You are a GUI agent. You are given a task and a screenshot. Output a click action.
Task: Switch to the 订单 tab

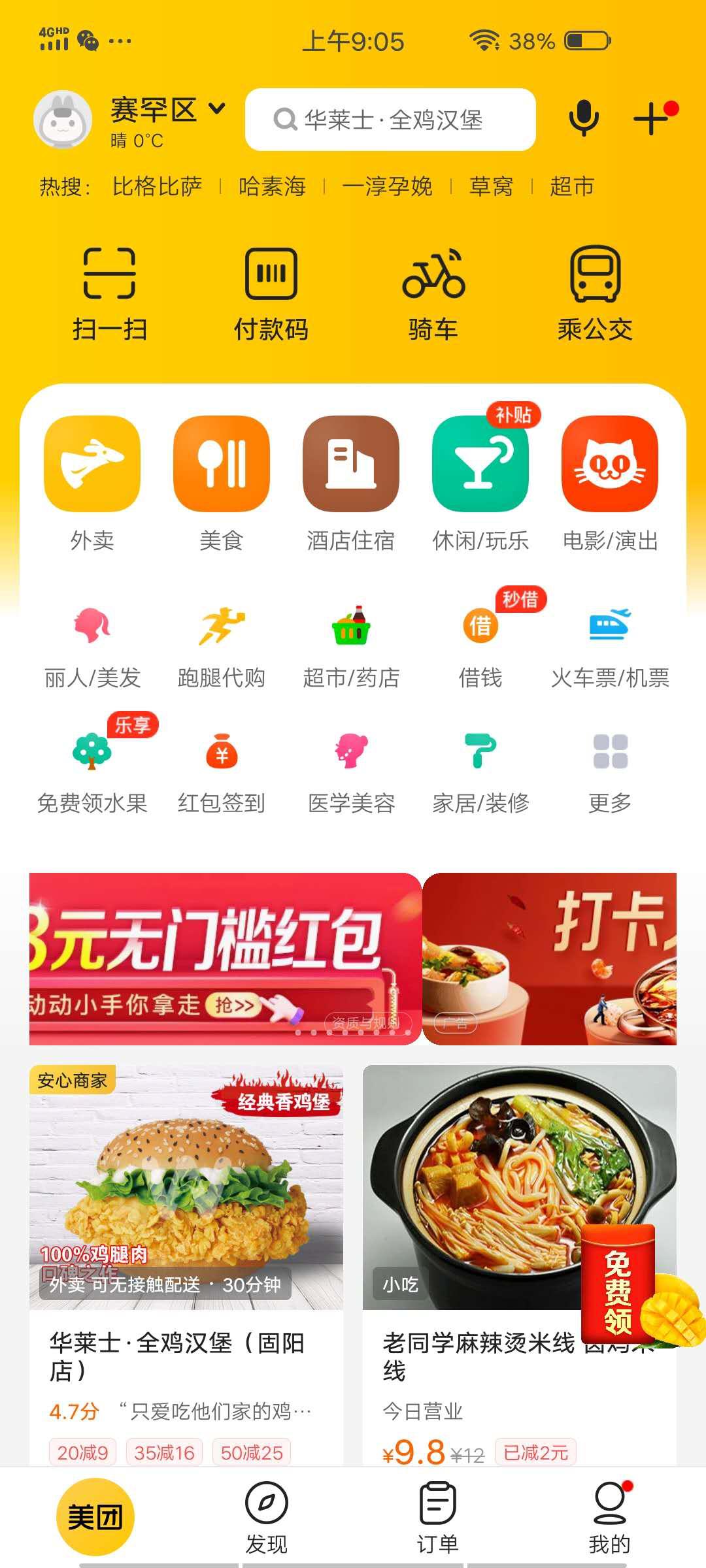pyautogui.click(x=437, y=1517)
